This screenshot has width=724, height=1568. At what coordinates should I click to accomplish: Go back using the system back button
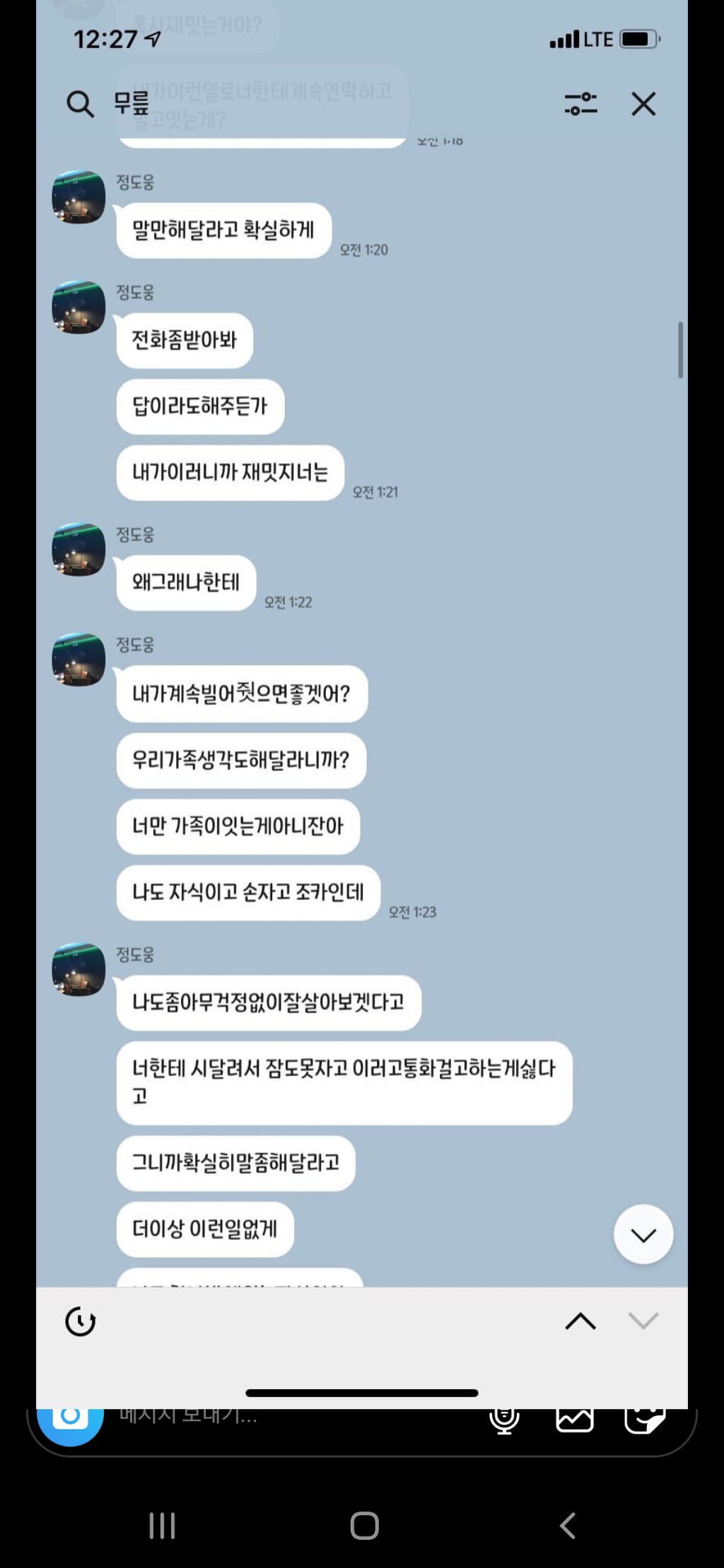[567, 1526]
